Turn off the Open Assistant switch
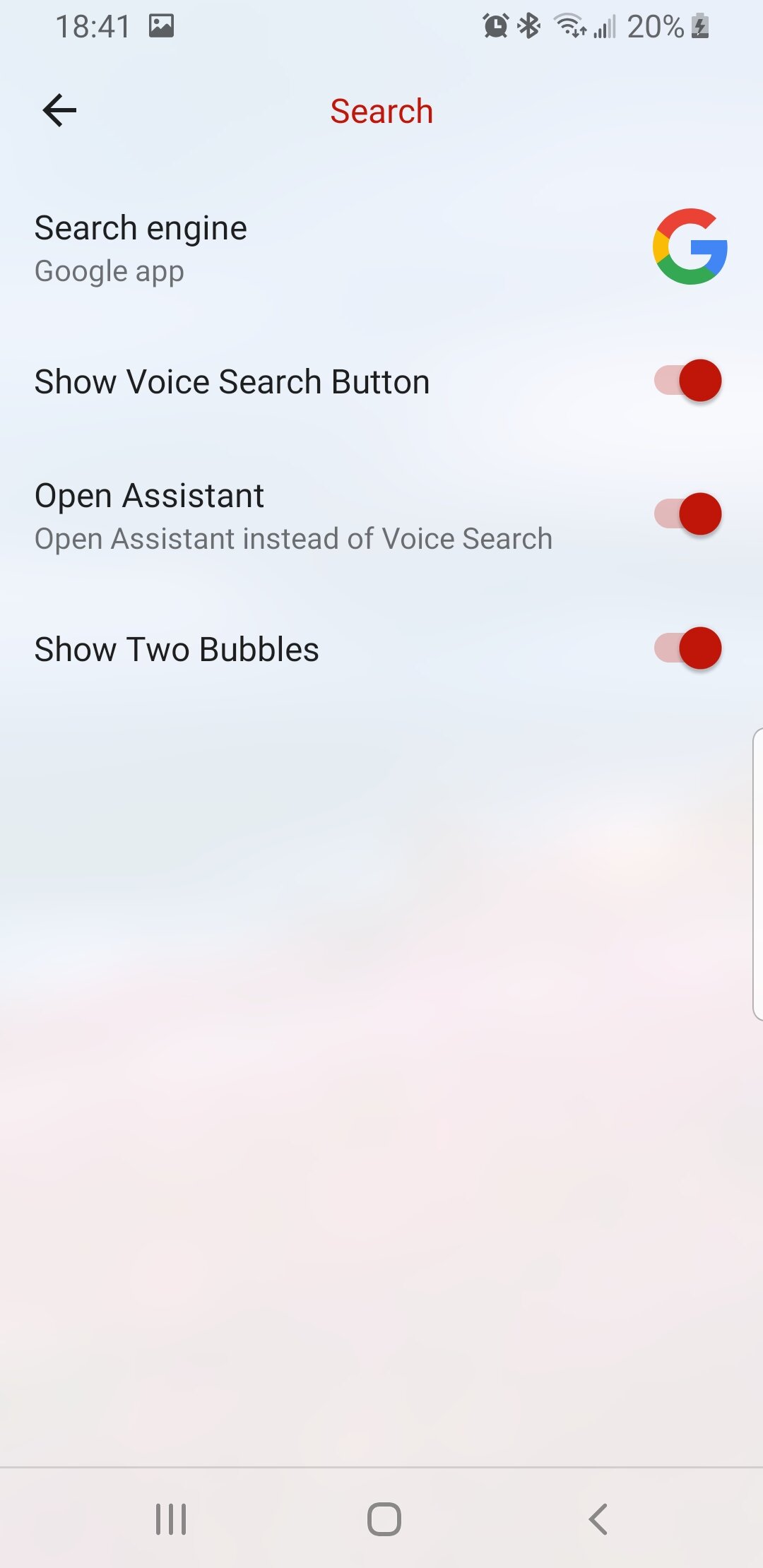 (687, 514)
